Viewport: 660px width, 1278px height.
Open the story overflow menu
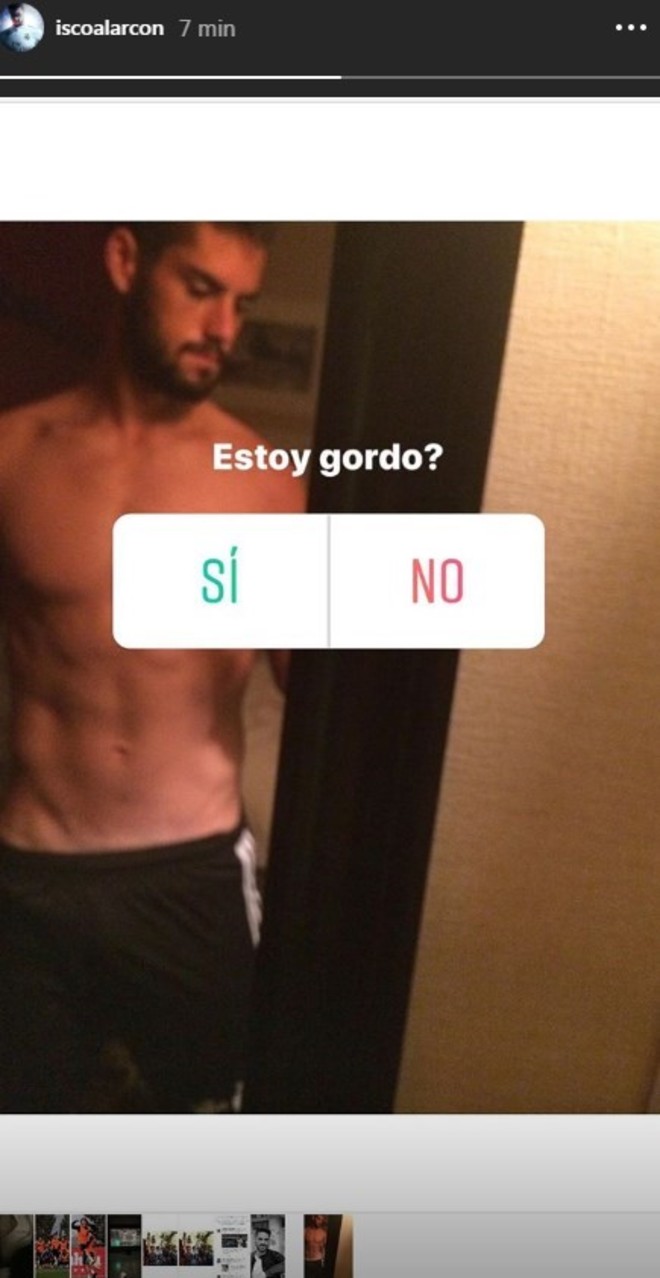pos(630,28)
